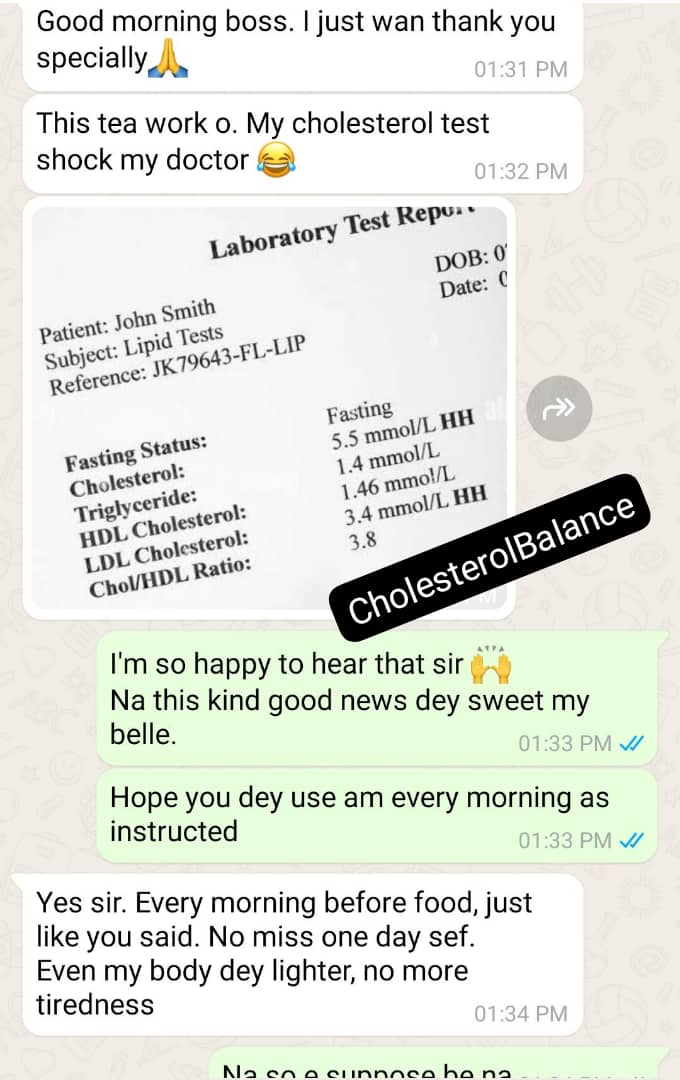Forward the Laboratory Test Report image
Screen dimensions: 680x1080
pyautogui.click(x=559, y=408)
